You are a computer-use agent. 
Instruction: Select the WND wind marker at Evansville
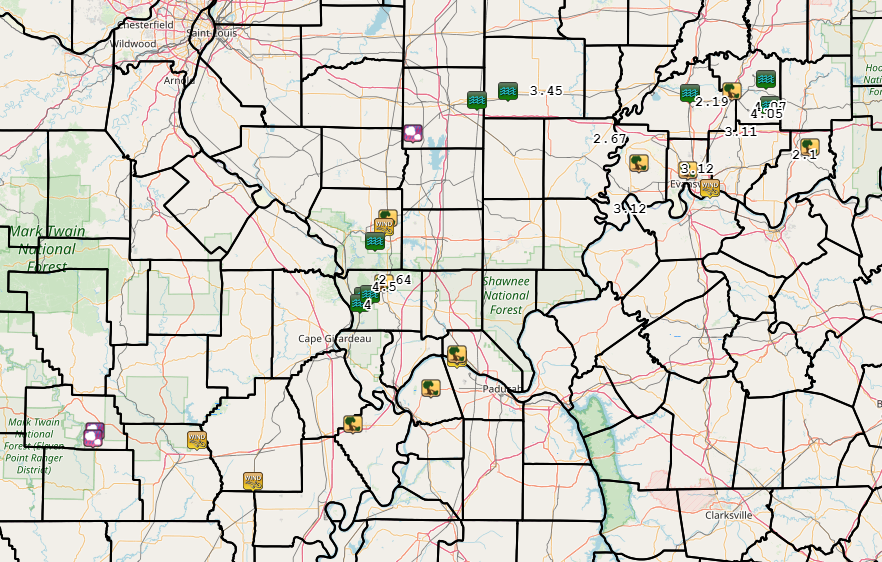(710, 187)
